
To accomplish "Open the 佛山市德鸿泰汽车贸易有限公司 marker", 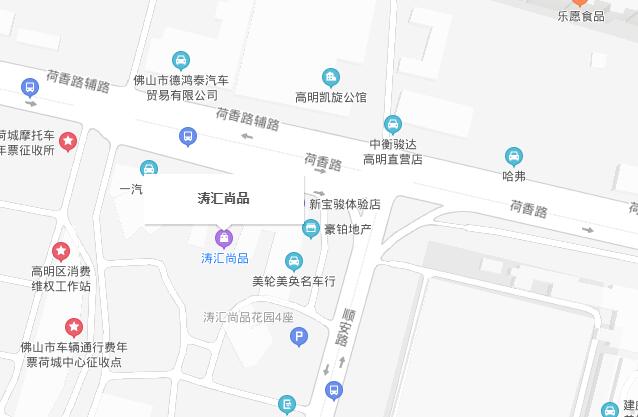I will [181, 60].
